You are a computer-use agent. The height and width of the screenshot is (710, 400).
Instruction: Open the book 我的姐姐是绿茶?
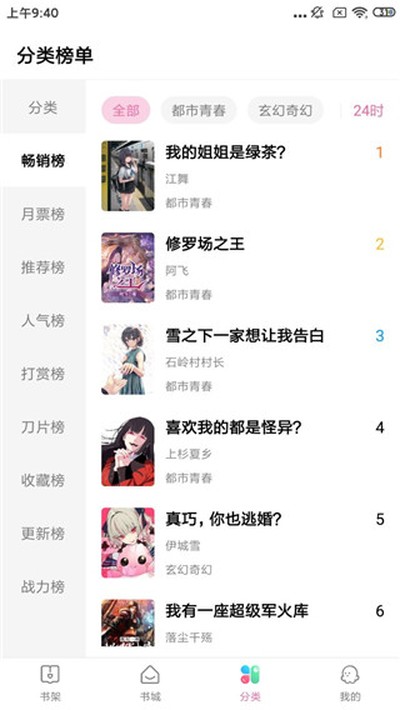242,176
